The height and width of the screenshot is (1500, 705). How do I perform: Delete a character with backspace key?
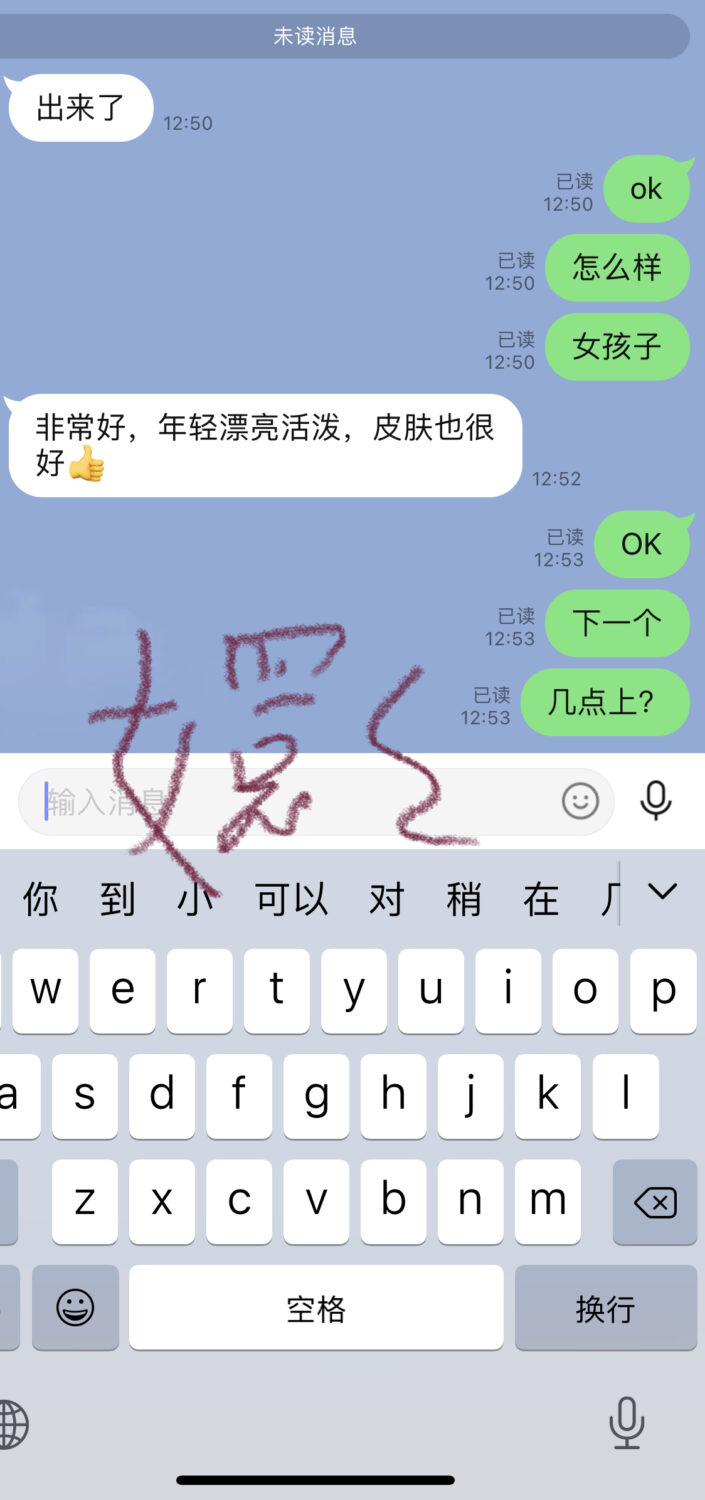coord(655,1202)
